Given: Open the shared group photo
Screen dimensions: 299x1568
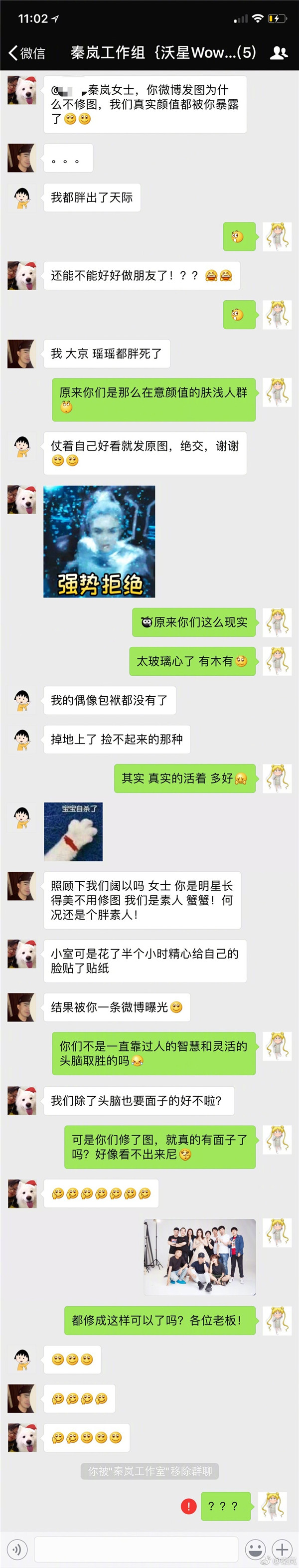Looking at the screenshot, I should (199, 1257).
